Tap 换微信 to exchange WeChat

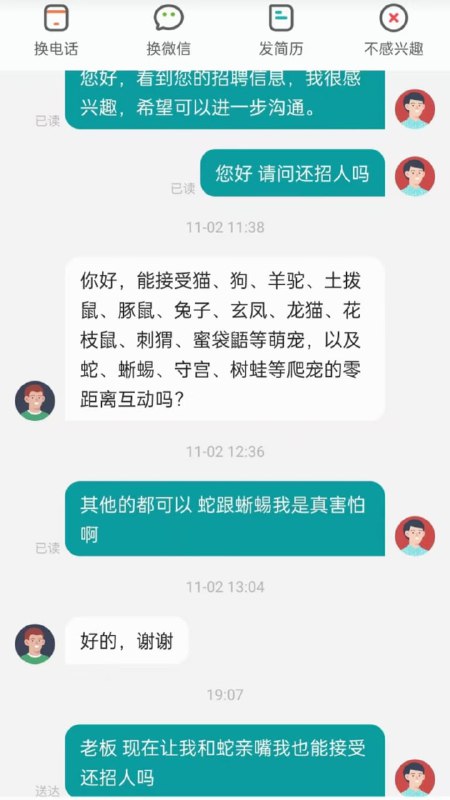168,32
